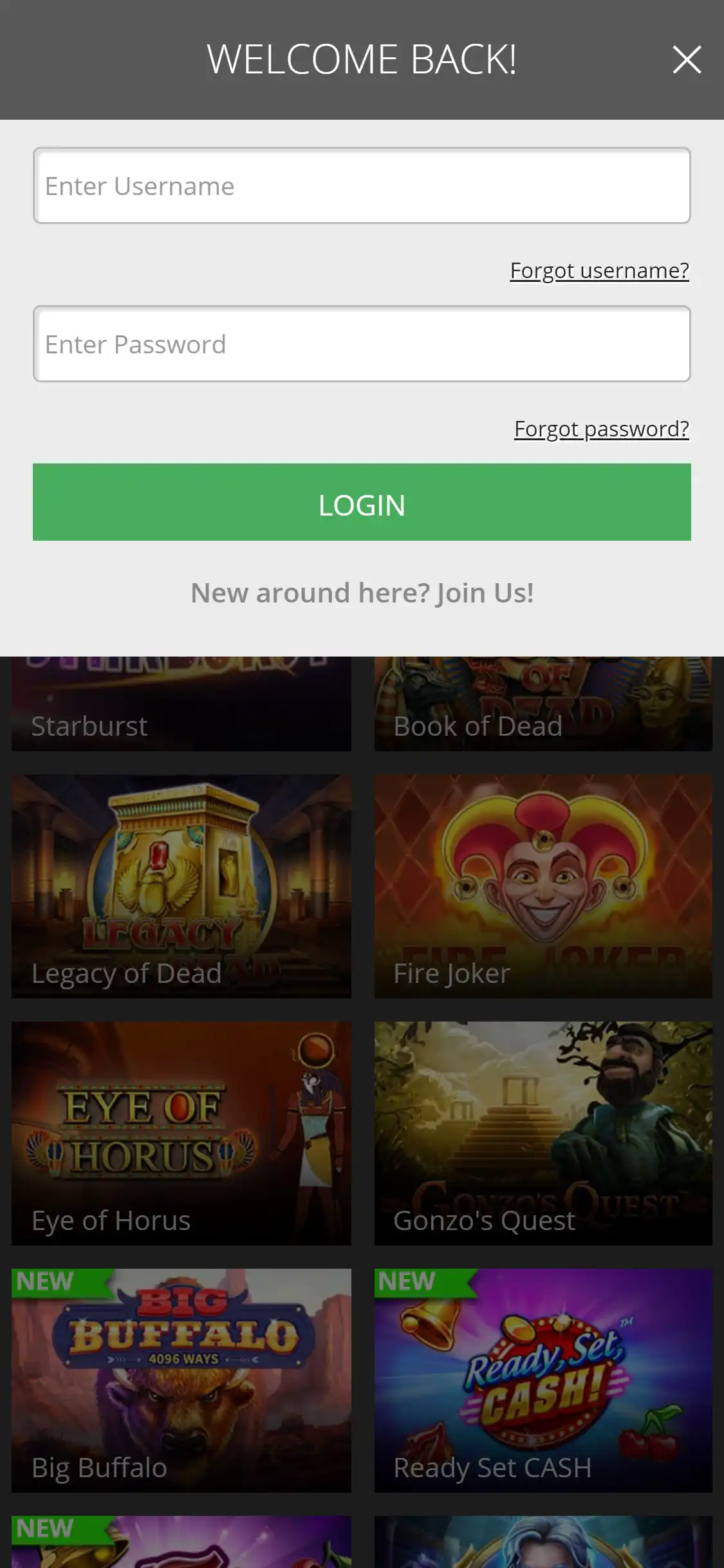Launch Legacy of Dead slot
Screen dimensions: 724x1568
point(181,886)
